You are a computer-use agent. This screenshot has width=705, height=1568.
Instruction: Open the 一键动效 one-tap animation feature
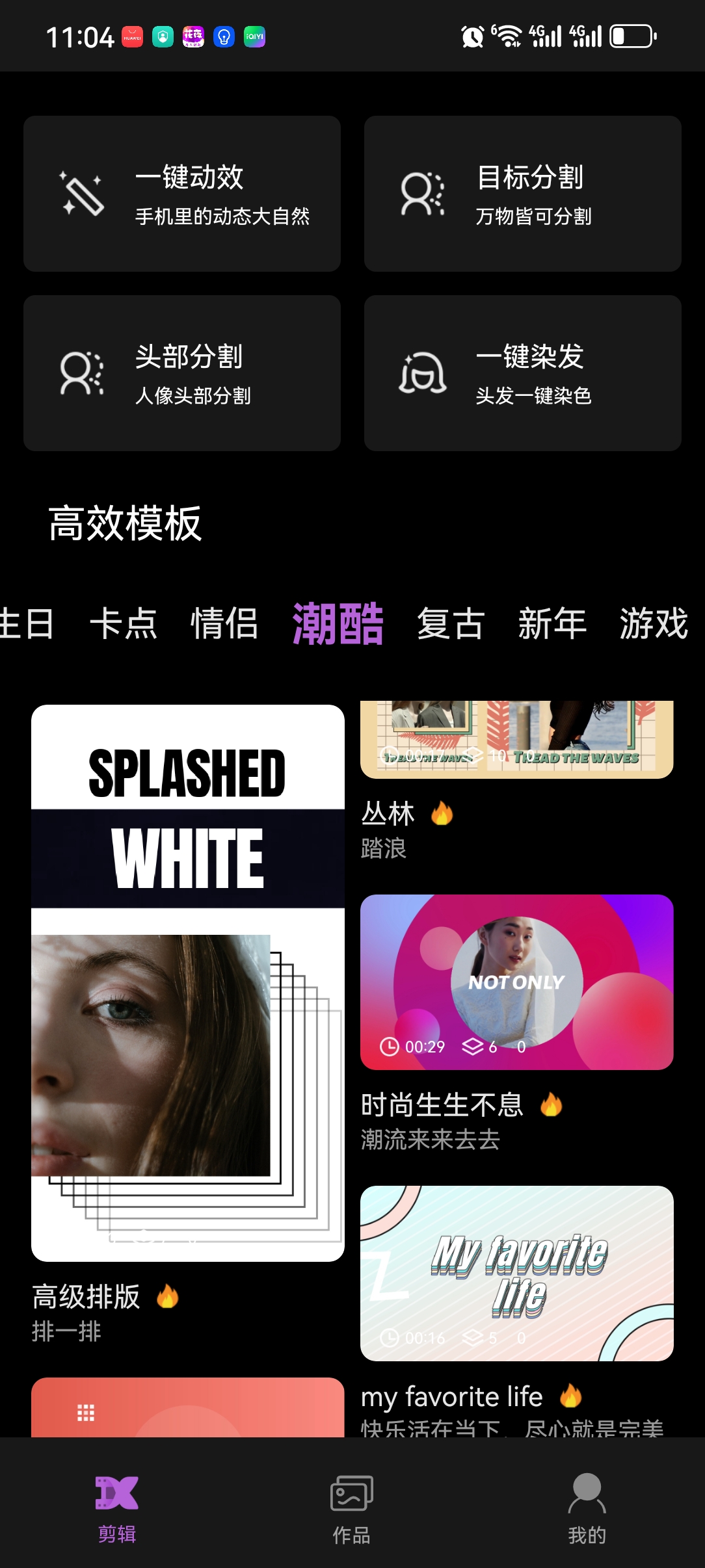click(182, 194)
